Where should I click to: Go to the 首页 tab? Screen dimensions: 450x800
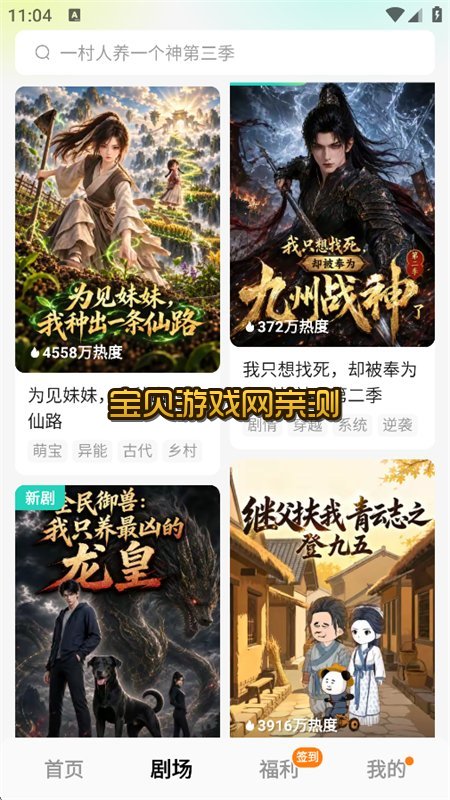[x=64, y=769]
